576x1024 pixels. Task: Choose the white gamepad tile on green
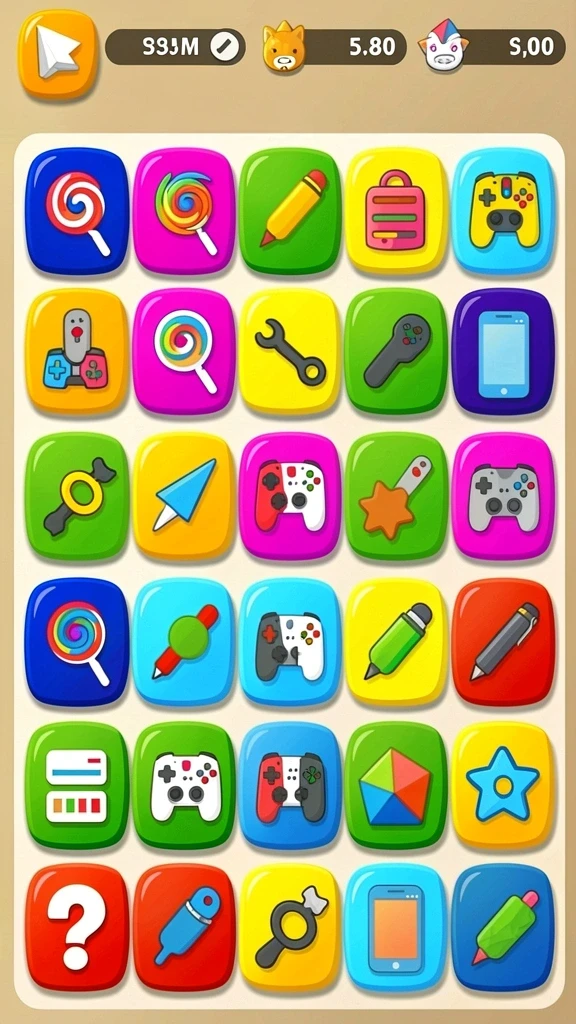pyautogui.click(x=184, y=785)
